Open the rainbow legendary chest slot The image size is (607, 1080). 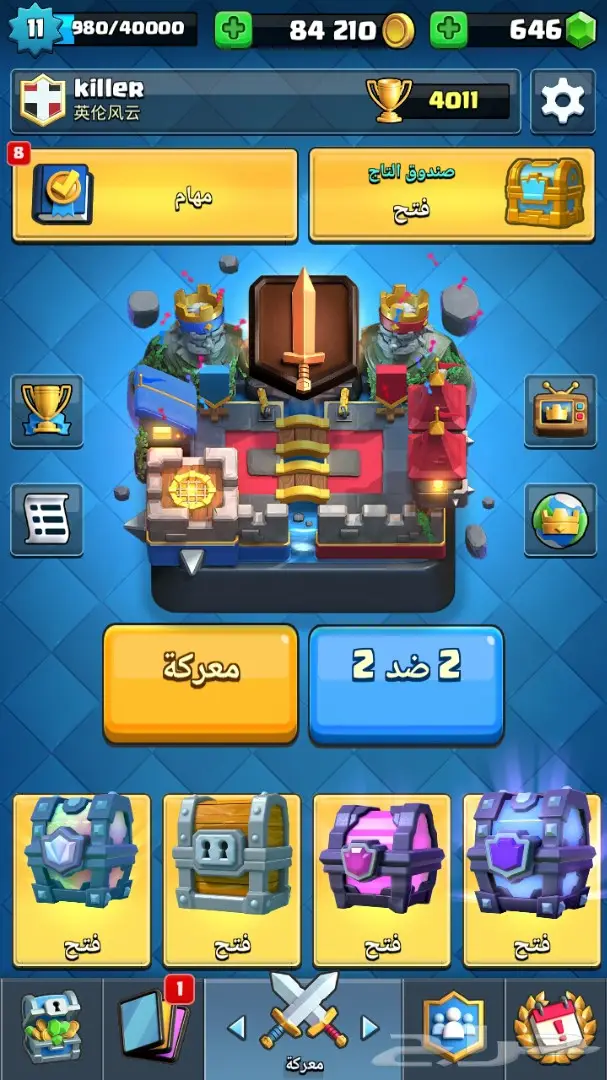click(x=81, y=880)
